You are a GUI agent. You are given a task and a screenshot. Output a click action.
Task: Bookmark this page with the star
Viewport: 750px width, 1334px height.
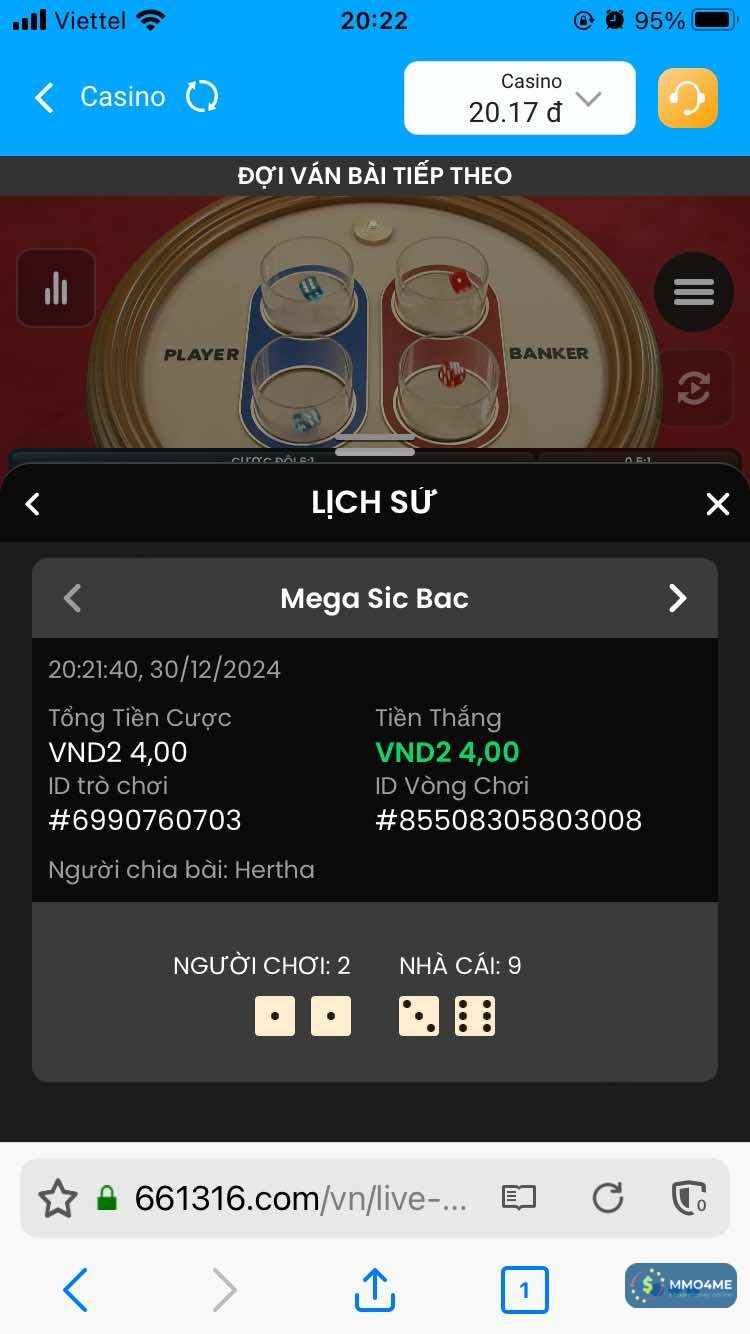pyautogui.click(x=58, y=1198)
